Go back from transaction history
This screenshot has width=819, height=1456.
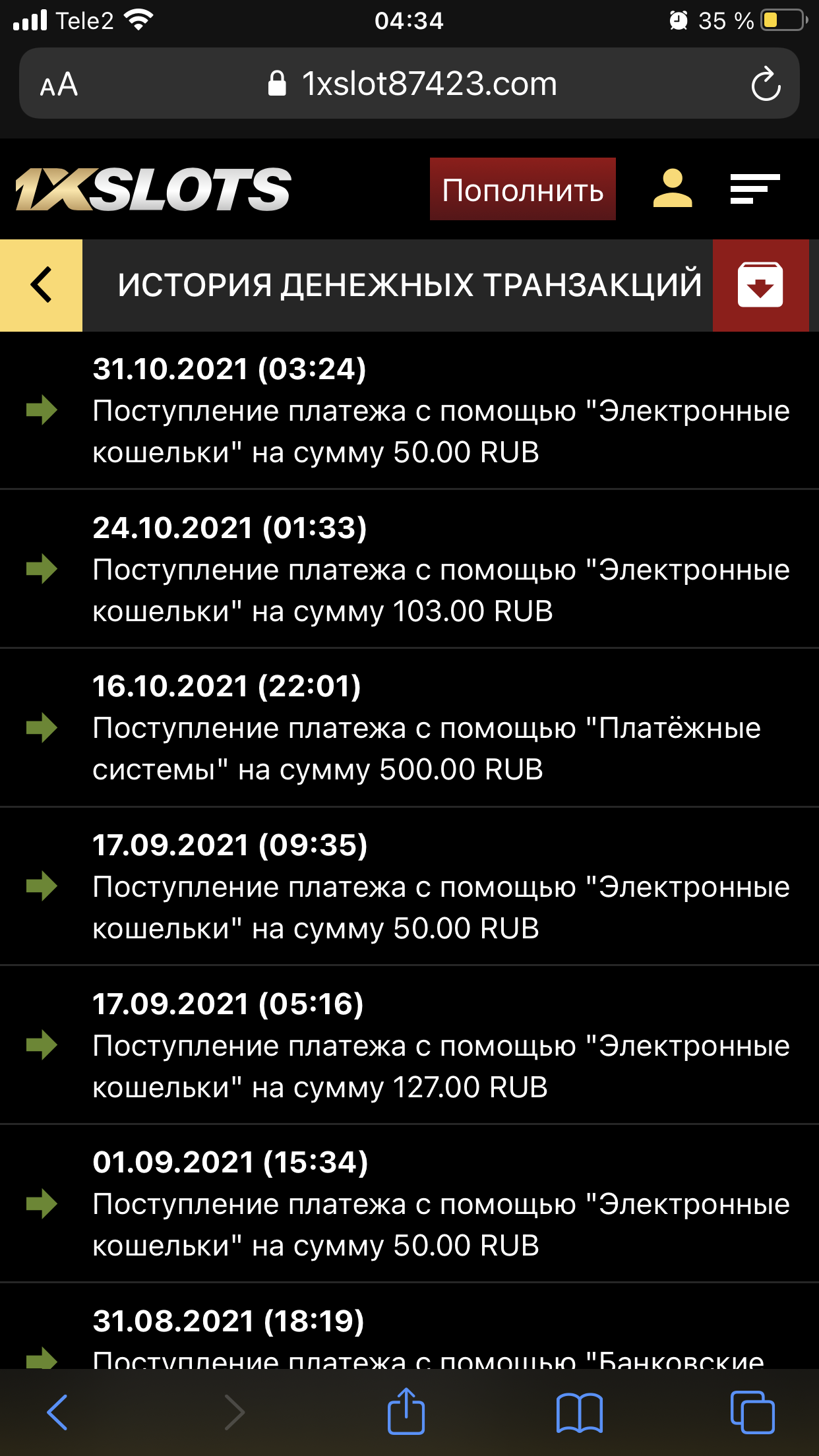42,285
